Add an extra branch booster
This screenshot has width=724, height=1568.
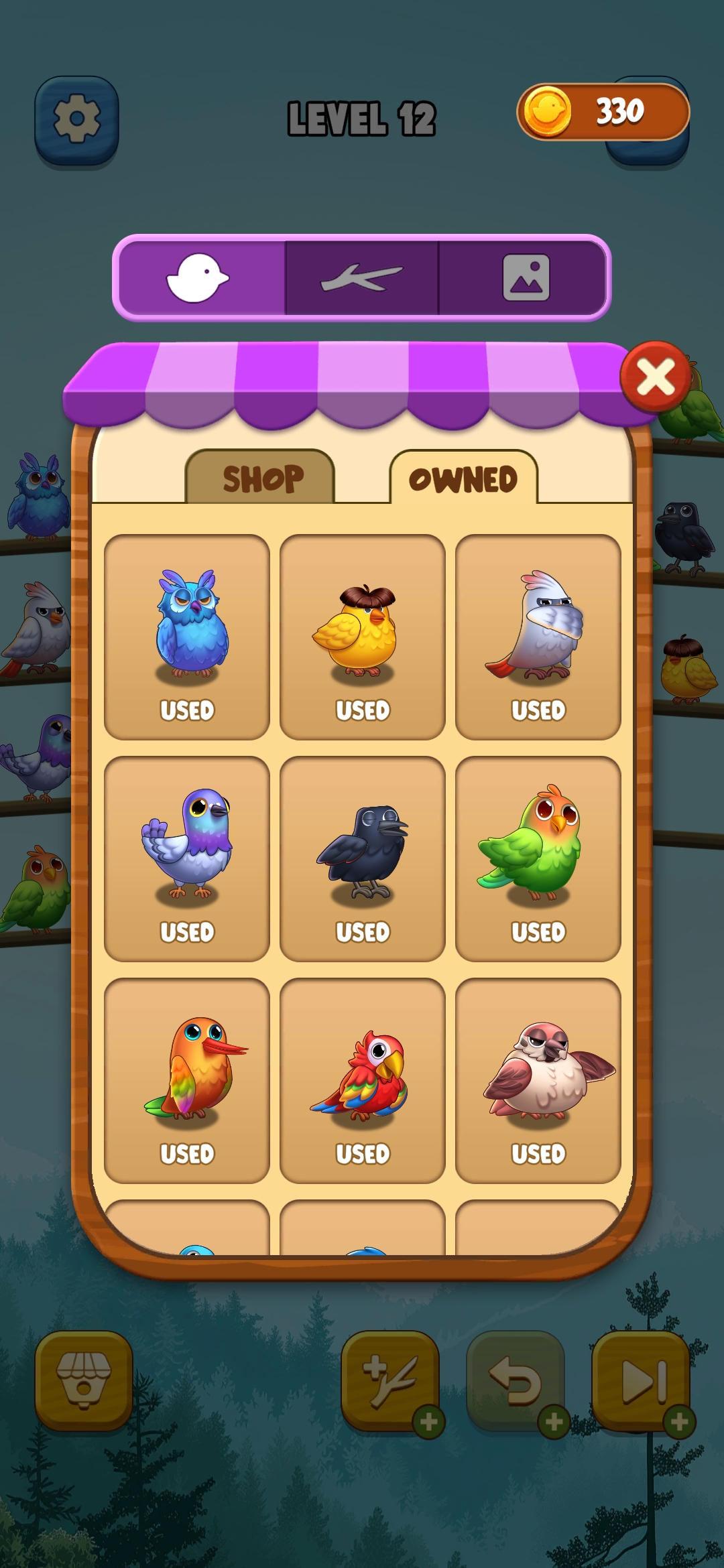(390, 1380)
